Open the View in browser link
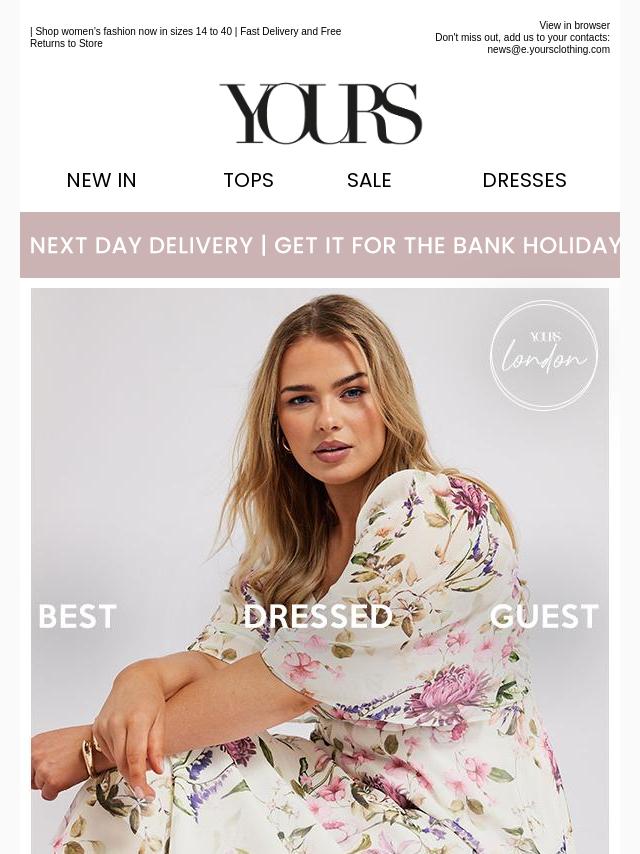Screen dimensions: 640x854 [574, 26]
